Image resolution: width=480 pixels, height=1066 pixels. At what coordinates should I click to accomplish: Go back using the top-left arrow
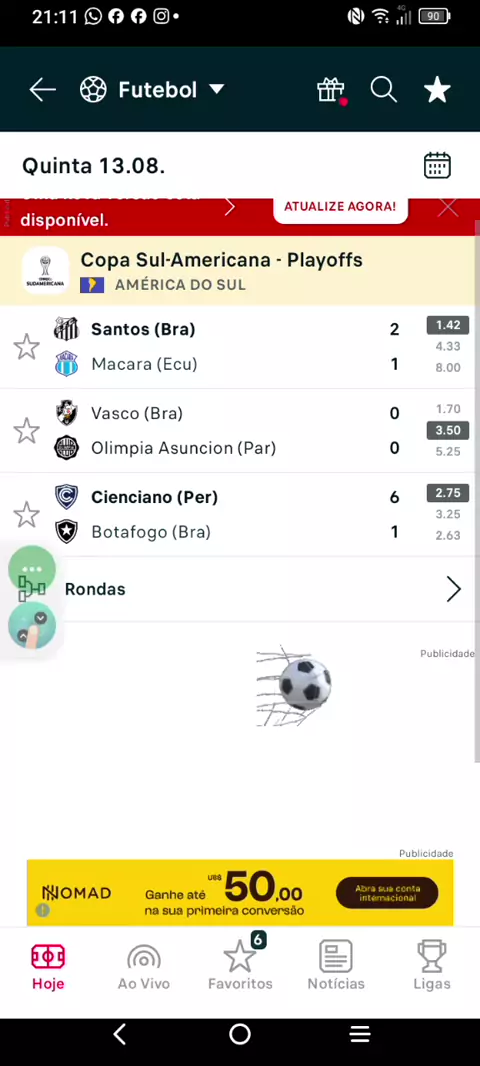[x=42, y=90]
